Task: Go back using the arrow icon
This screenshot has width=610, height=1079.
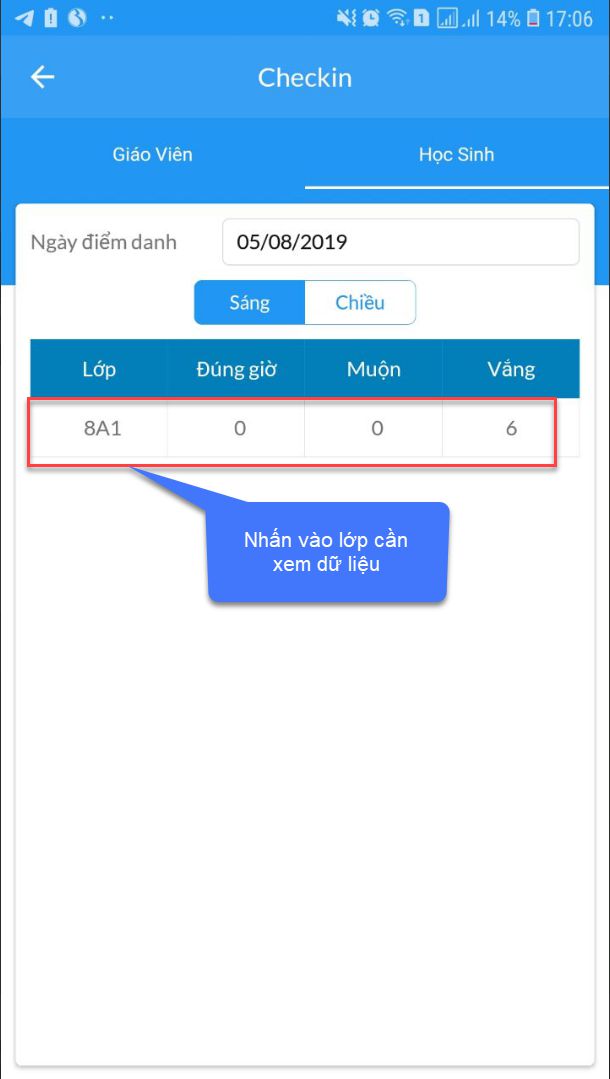Action: pyautogui.click(x=42, y=77)
